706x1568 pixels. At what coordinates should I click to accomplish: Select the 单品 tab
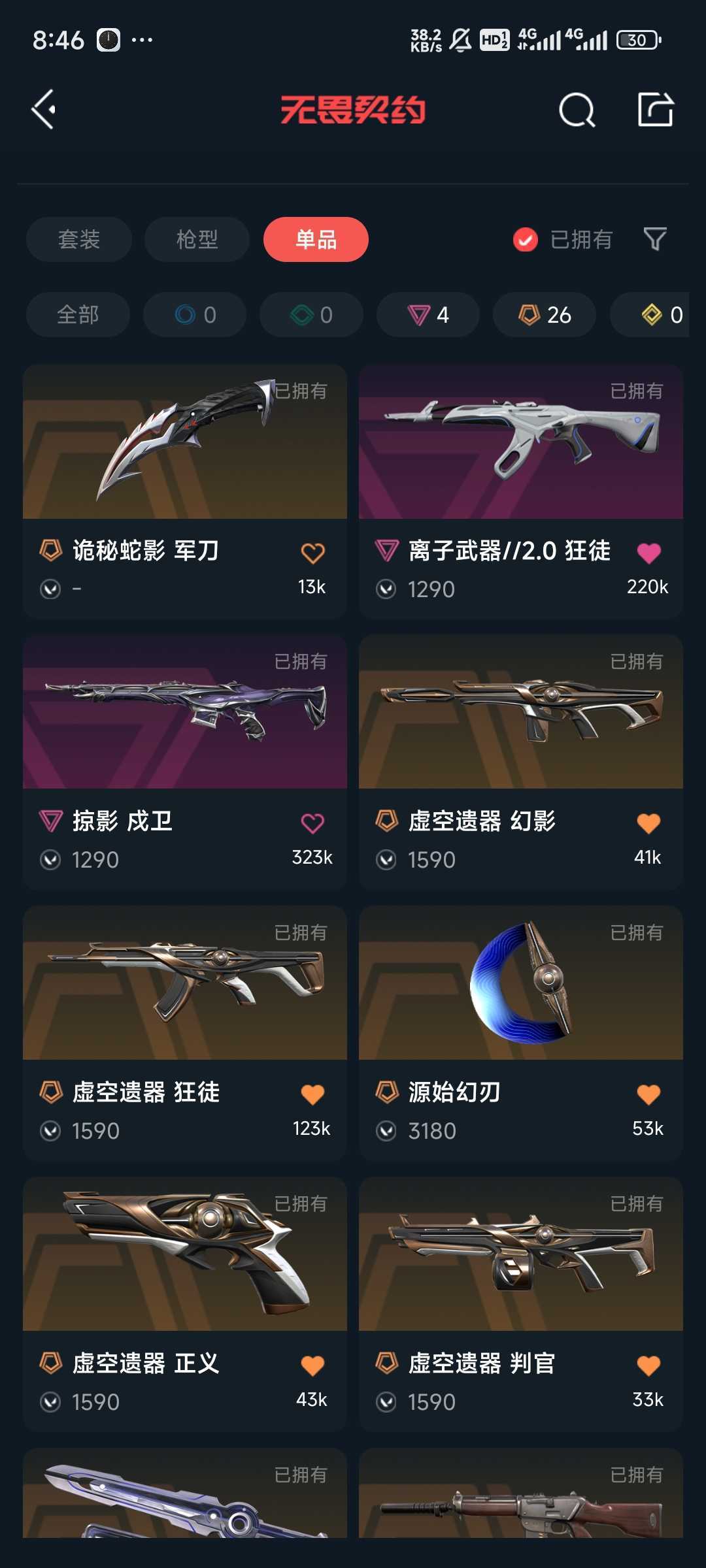point(316,239)
